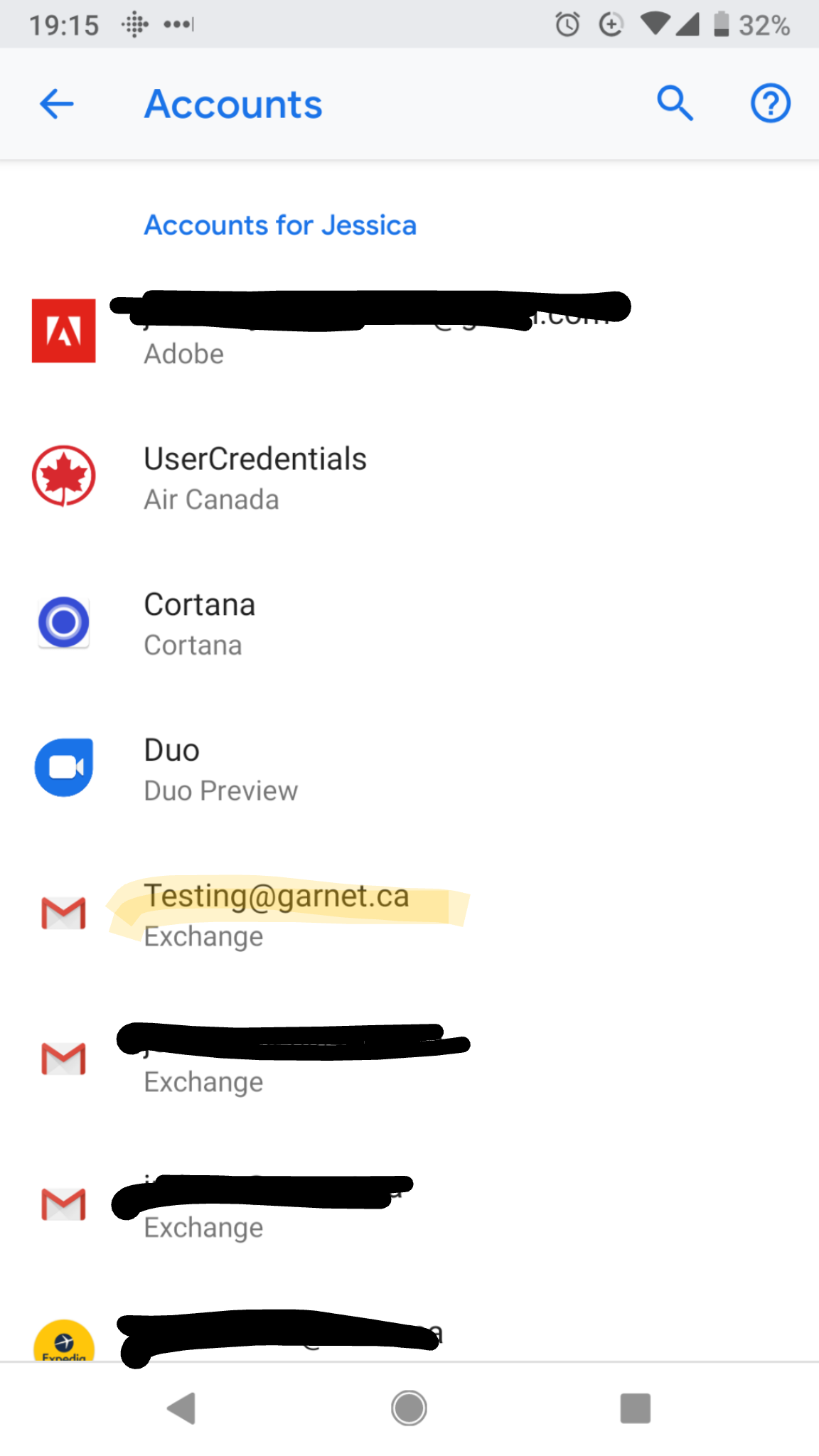819x1456 pixels.
Task: Search within settings
Action: coord(674,105)
